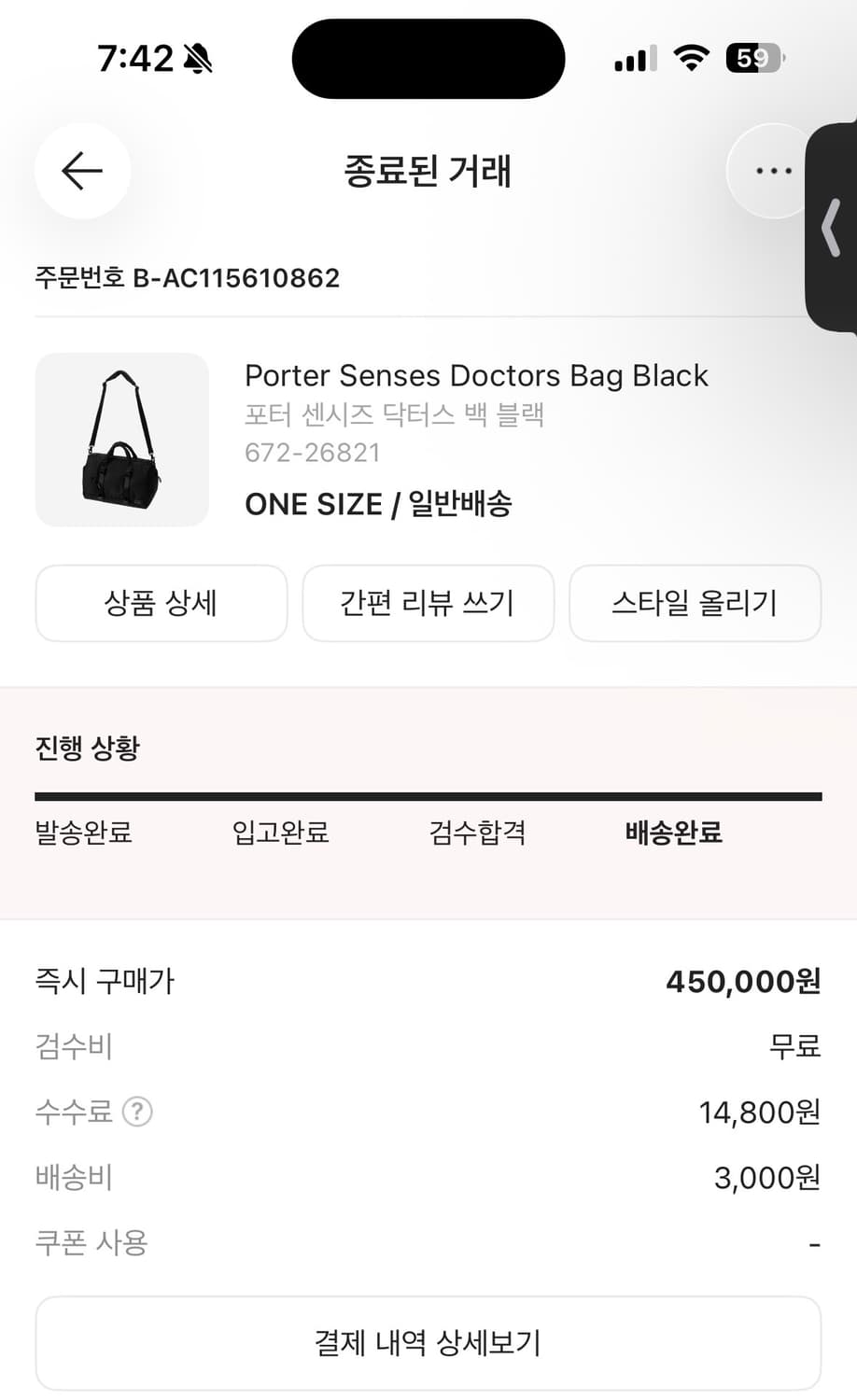Select the 배송완료 tab
The width and height of the screenshot is (857, 1400).
[x=675, y=833]
